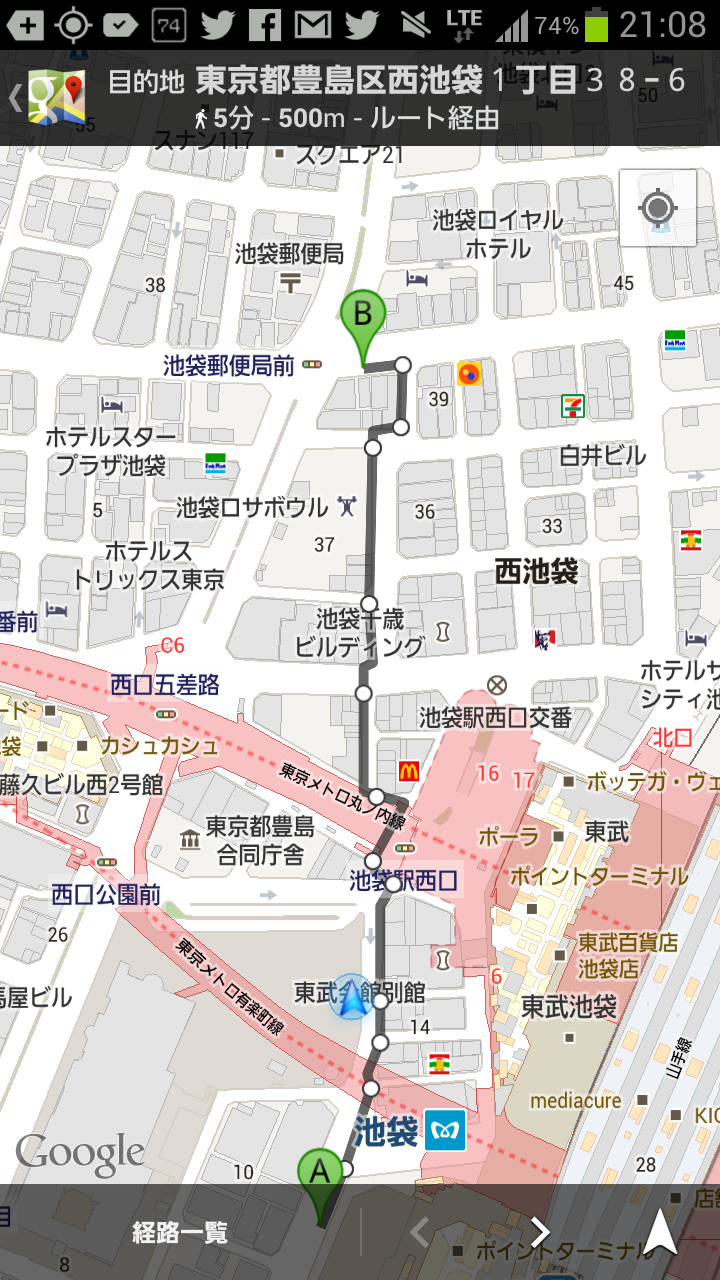Go to the next route step
Viewport: 720px width, 1280px height.
(540, 1232)
